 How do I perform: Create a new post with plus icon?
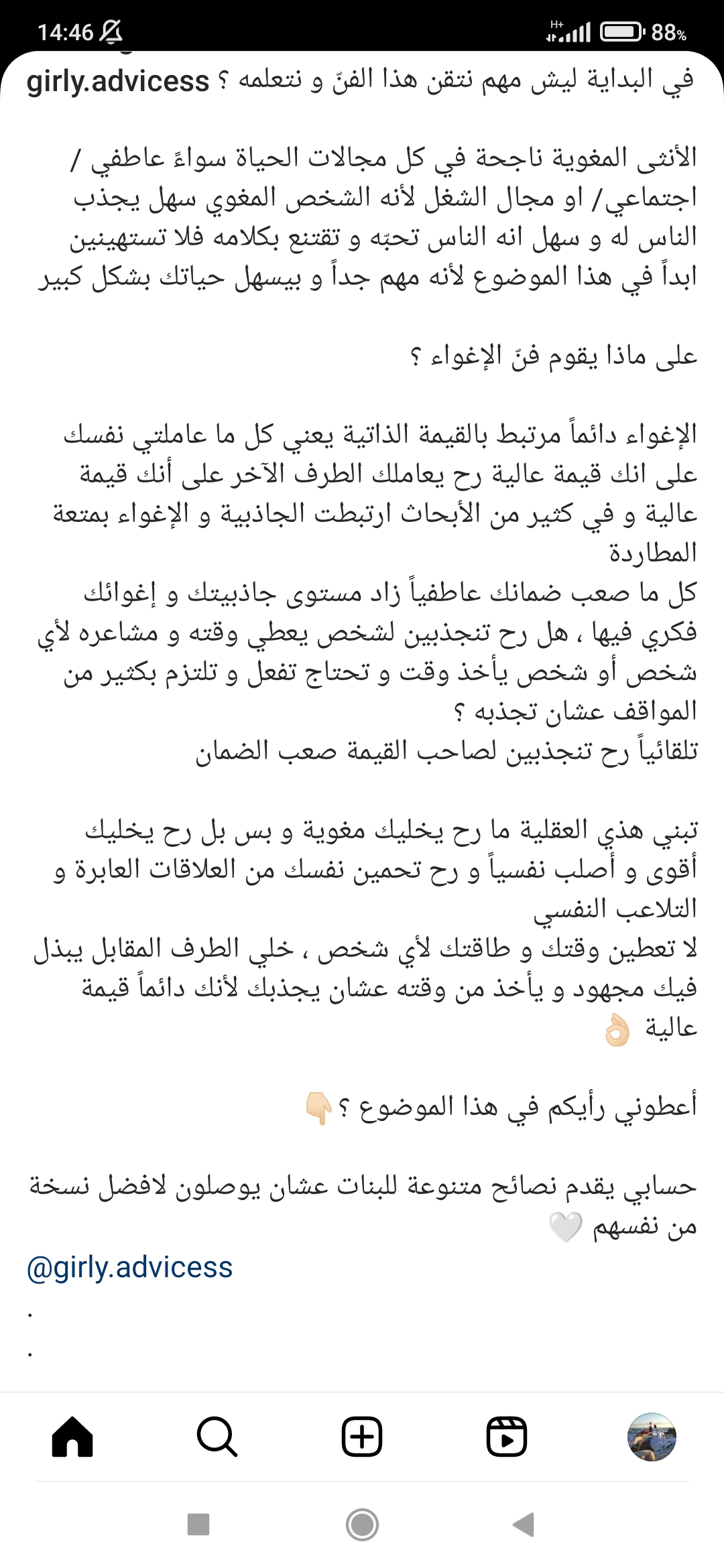[362, 1437]
